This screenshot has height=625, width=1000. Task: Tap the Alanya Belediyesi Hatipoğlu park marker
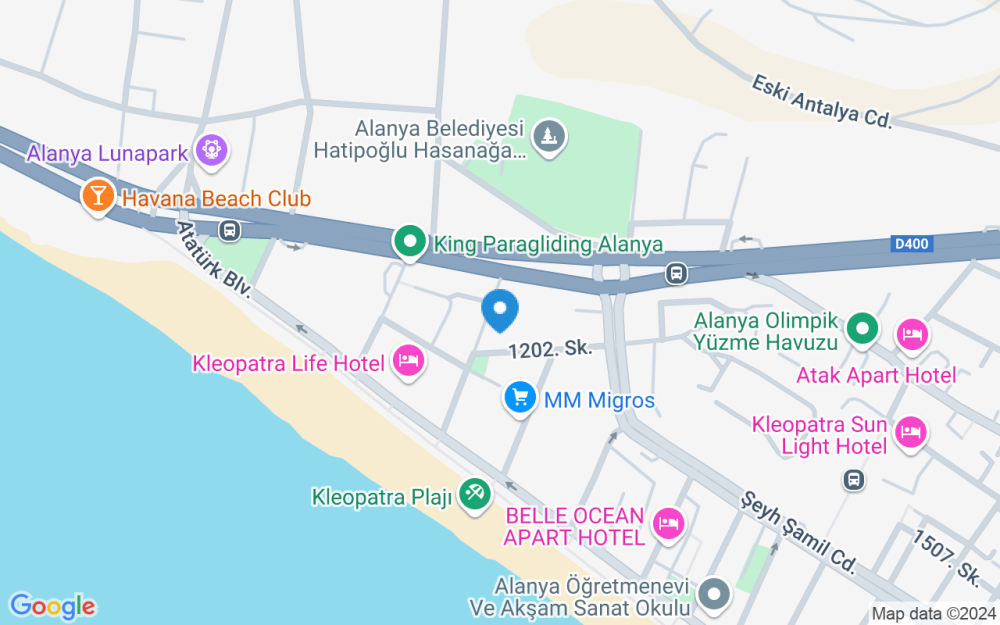click(x=549, y=135)
